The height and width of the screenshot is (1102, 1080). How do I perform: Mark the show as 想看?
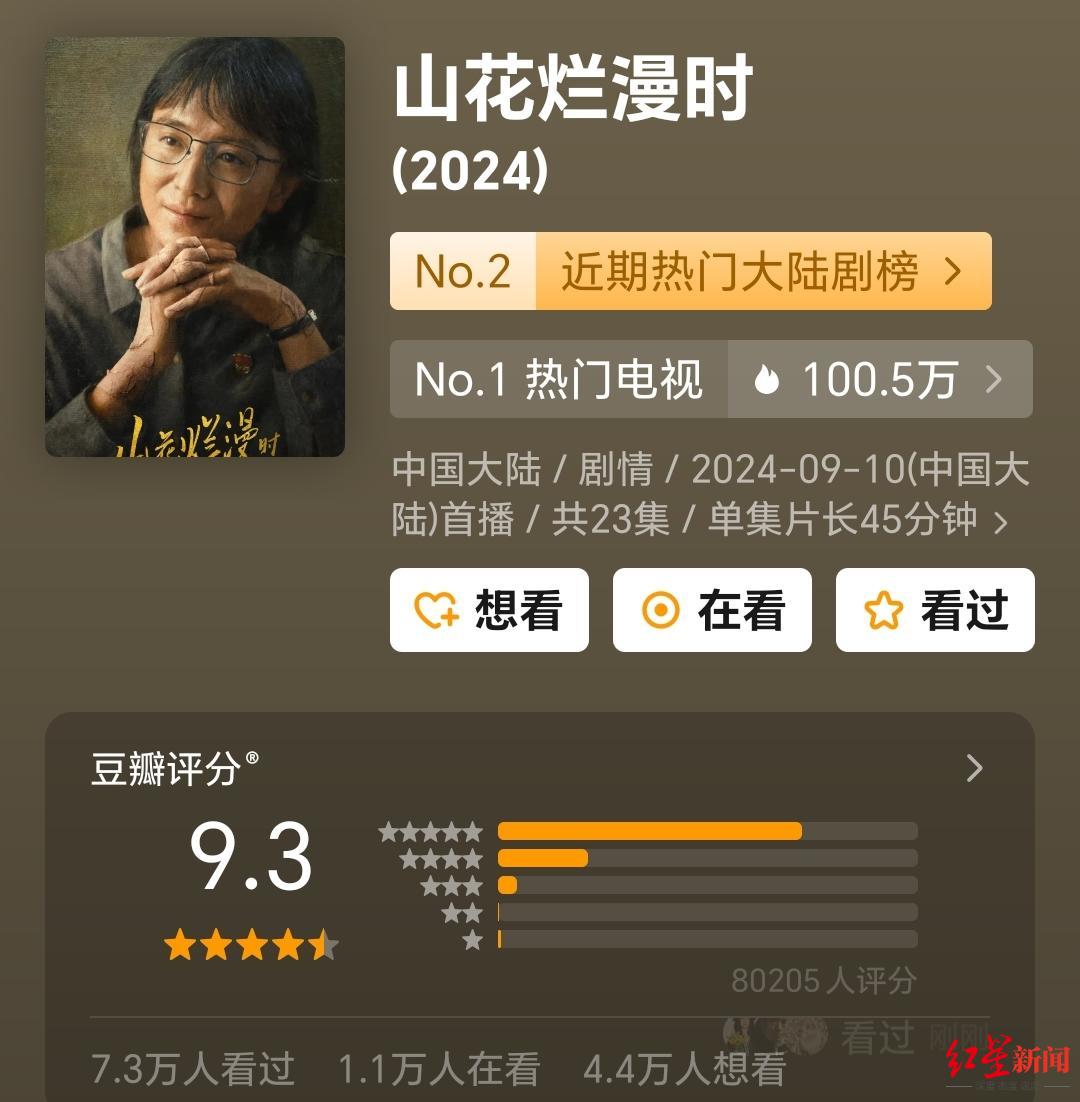(489, 610)
